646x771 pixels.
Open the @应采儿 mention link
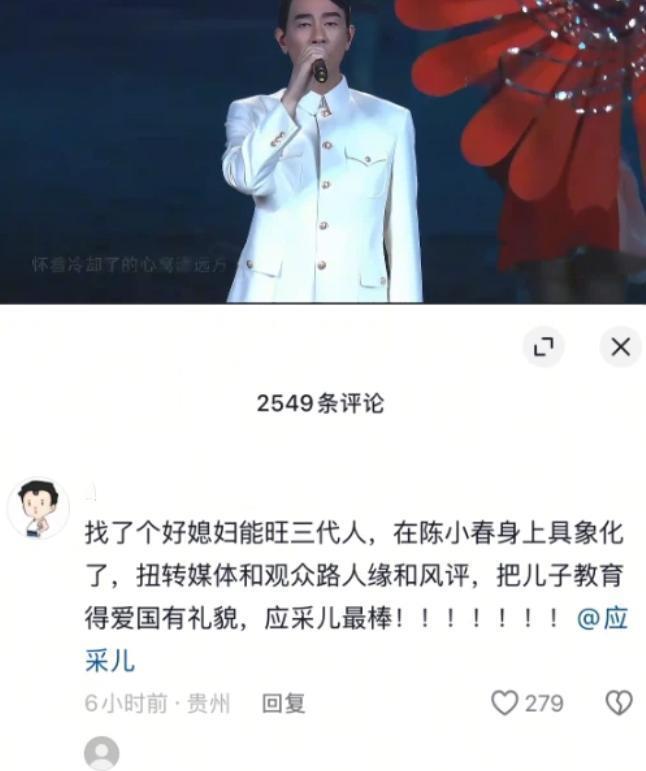[x=603, y=619]
